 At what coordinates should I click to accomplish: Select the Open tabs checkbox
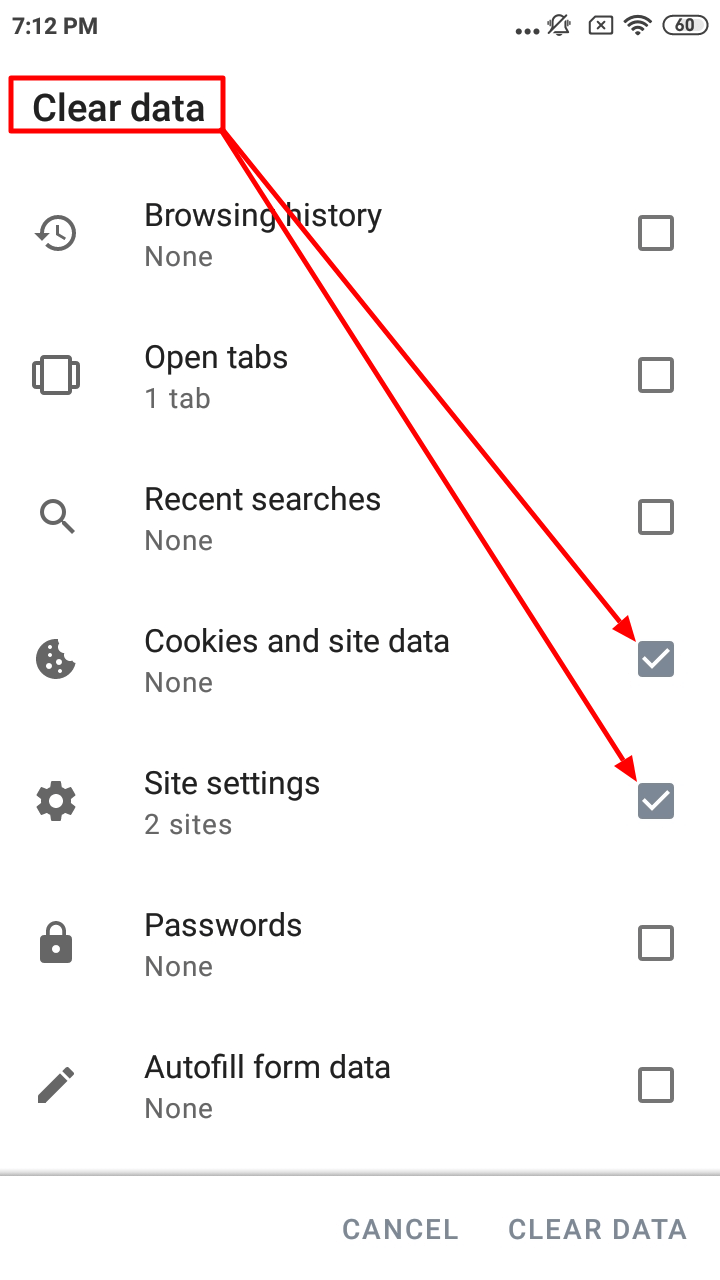click(656, 376)
